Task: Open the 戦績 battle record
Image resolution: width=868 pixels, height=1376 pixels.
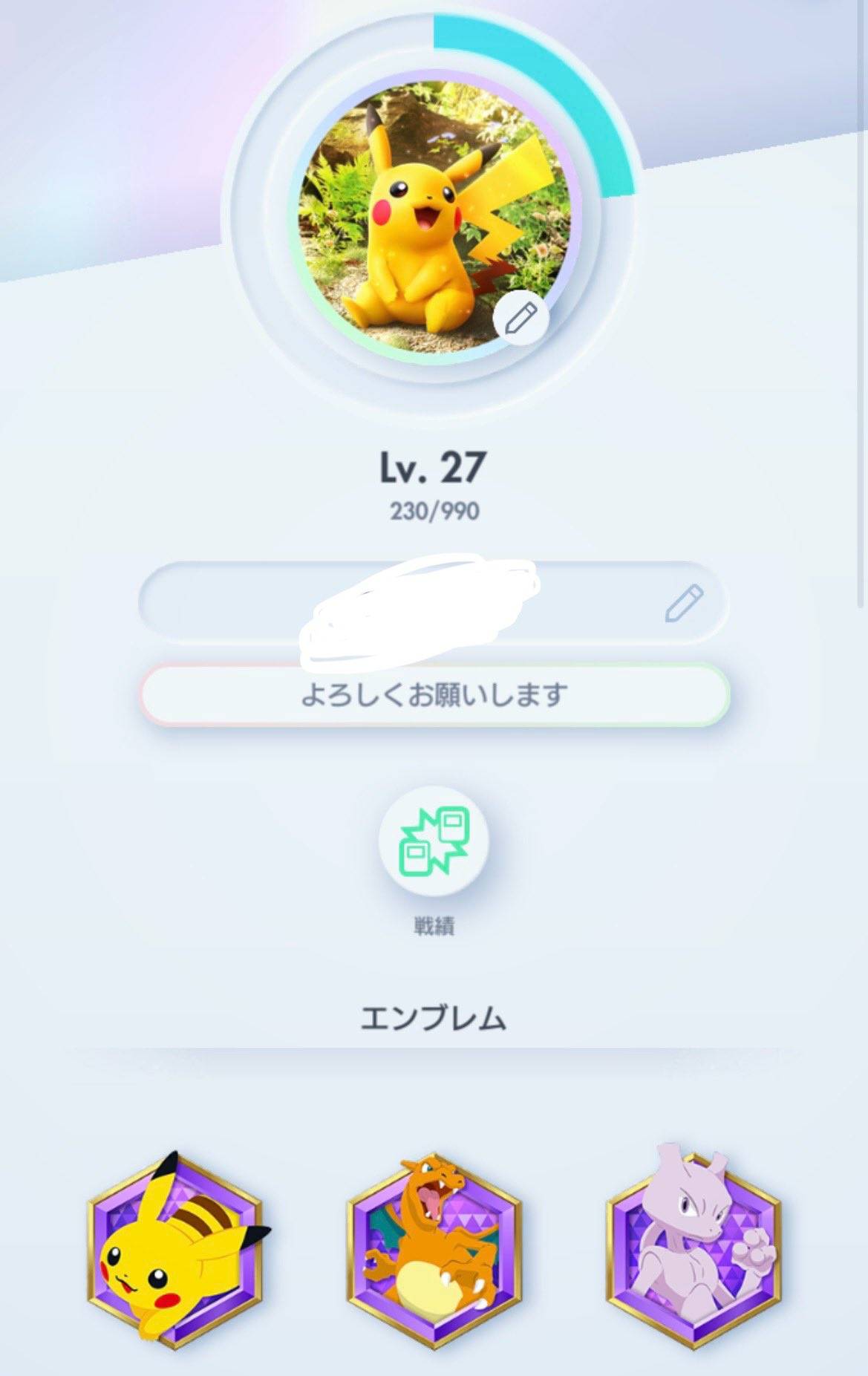Action: [x=434, y=841]
